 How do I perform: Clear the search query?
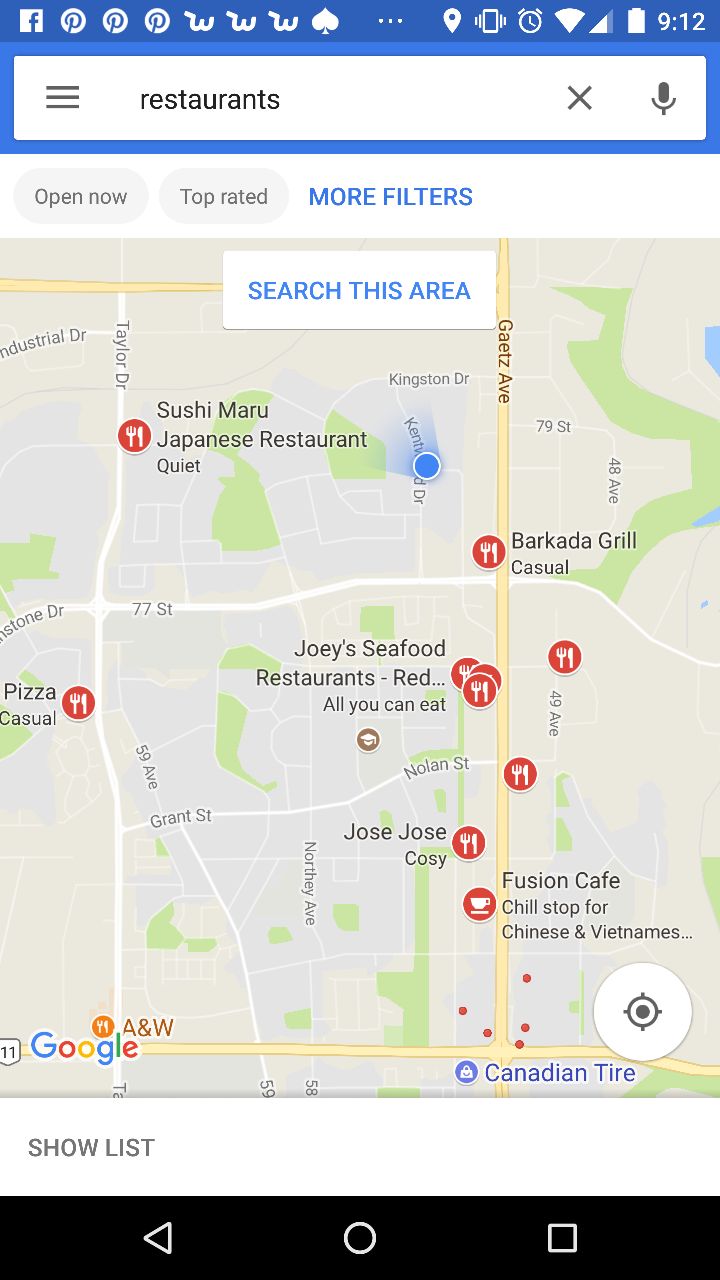coord(580,98)
